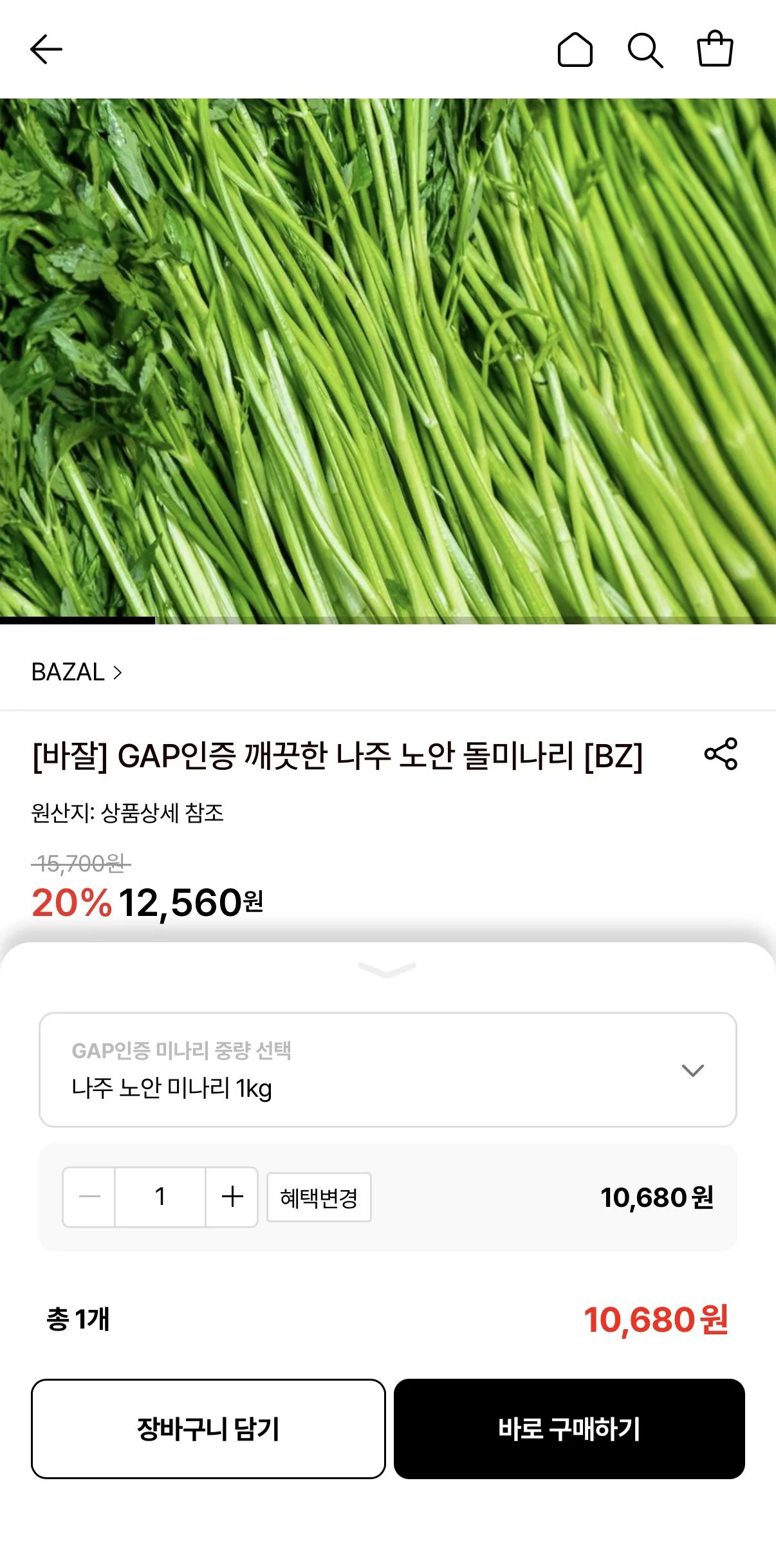
Task: Increase quantity with the plus icon
Action: coord(232,1197)
